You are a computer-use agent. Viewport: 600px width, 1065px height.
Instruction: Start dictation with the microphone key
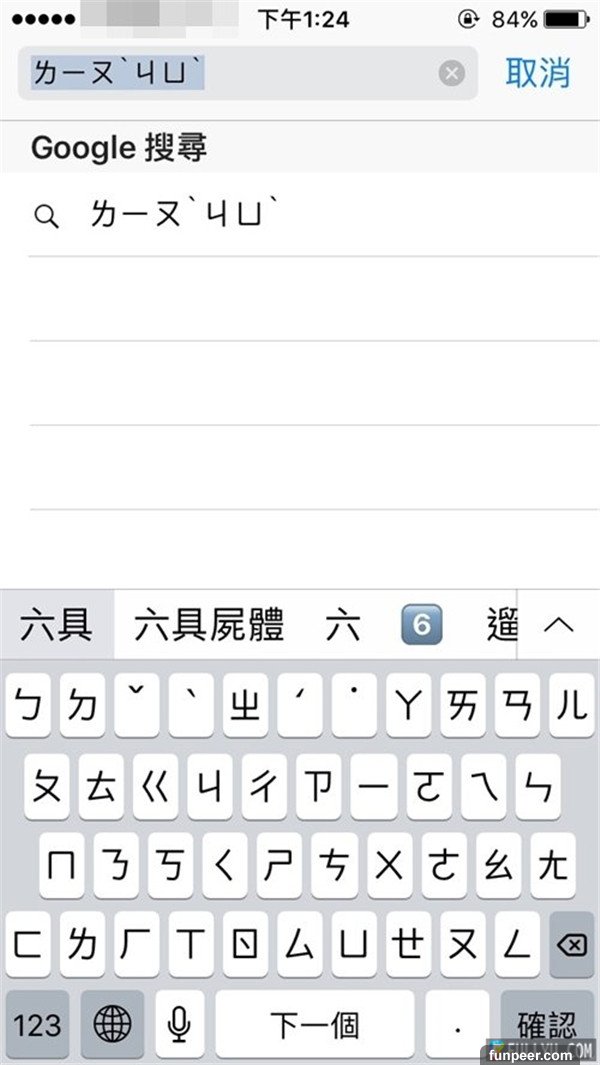tap(179, 1024)
